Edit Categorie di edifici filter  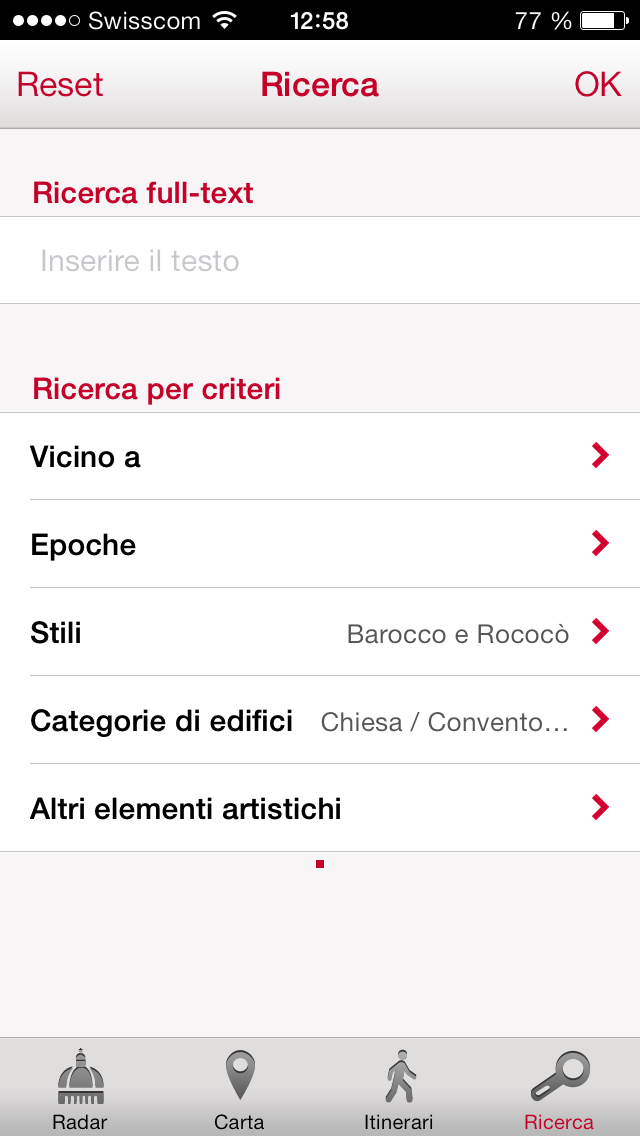[320, 721]
